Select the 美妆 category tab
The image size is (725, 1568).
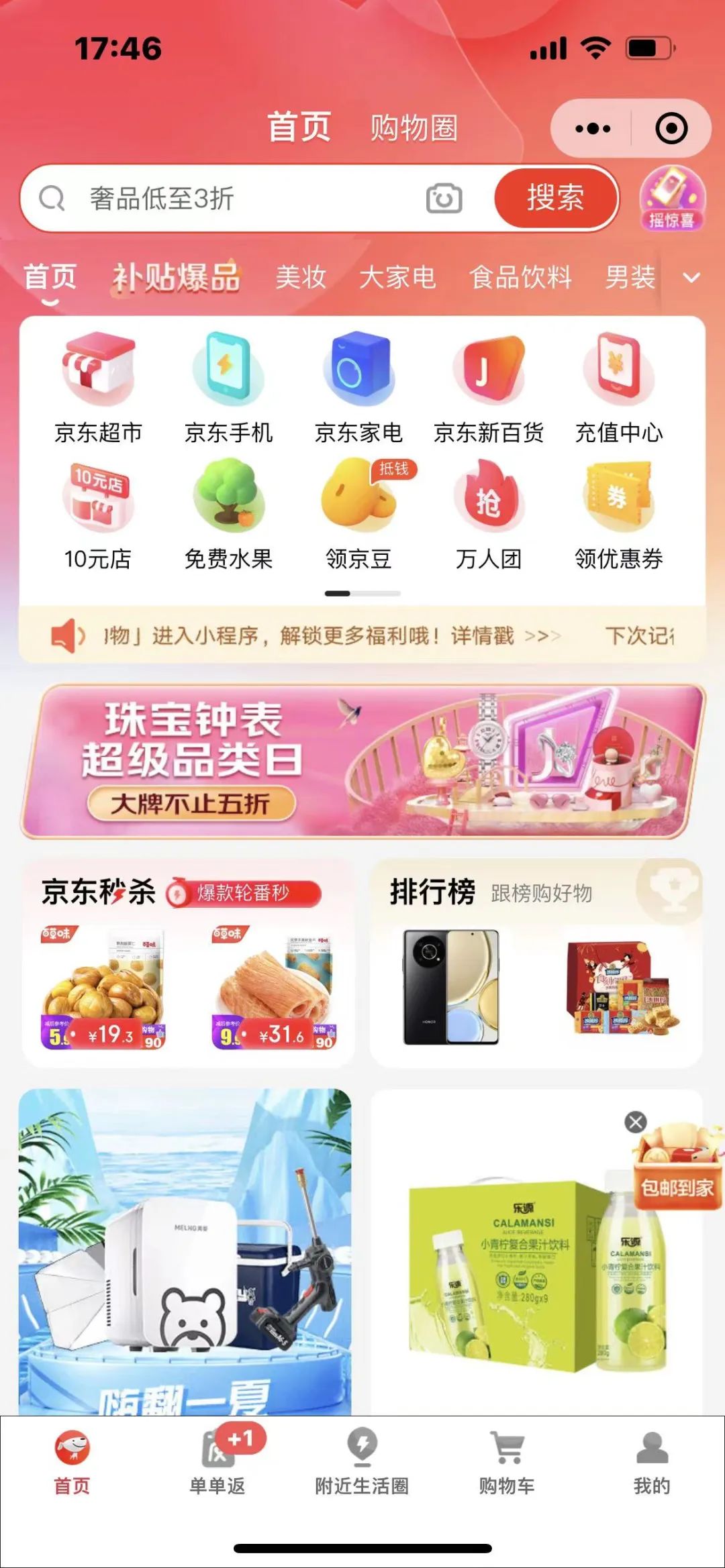click(300, 279)
